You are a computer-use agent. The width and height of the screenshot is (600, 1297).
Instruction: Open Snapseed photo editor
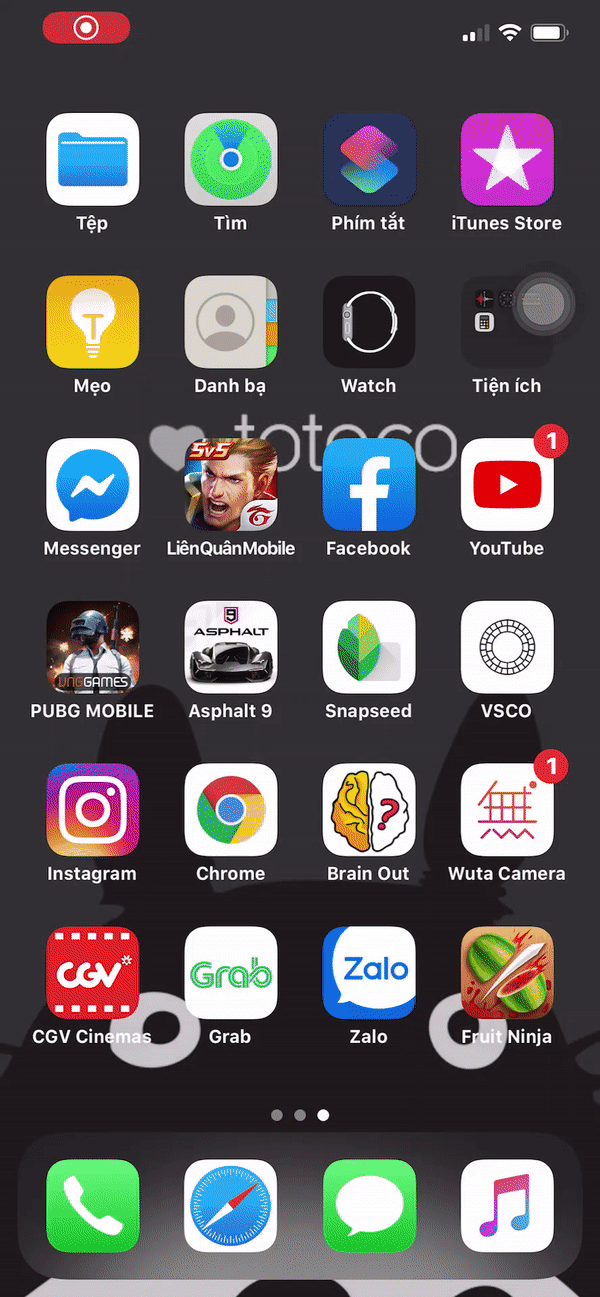point(369,647)
